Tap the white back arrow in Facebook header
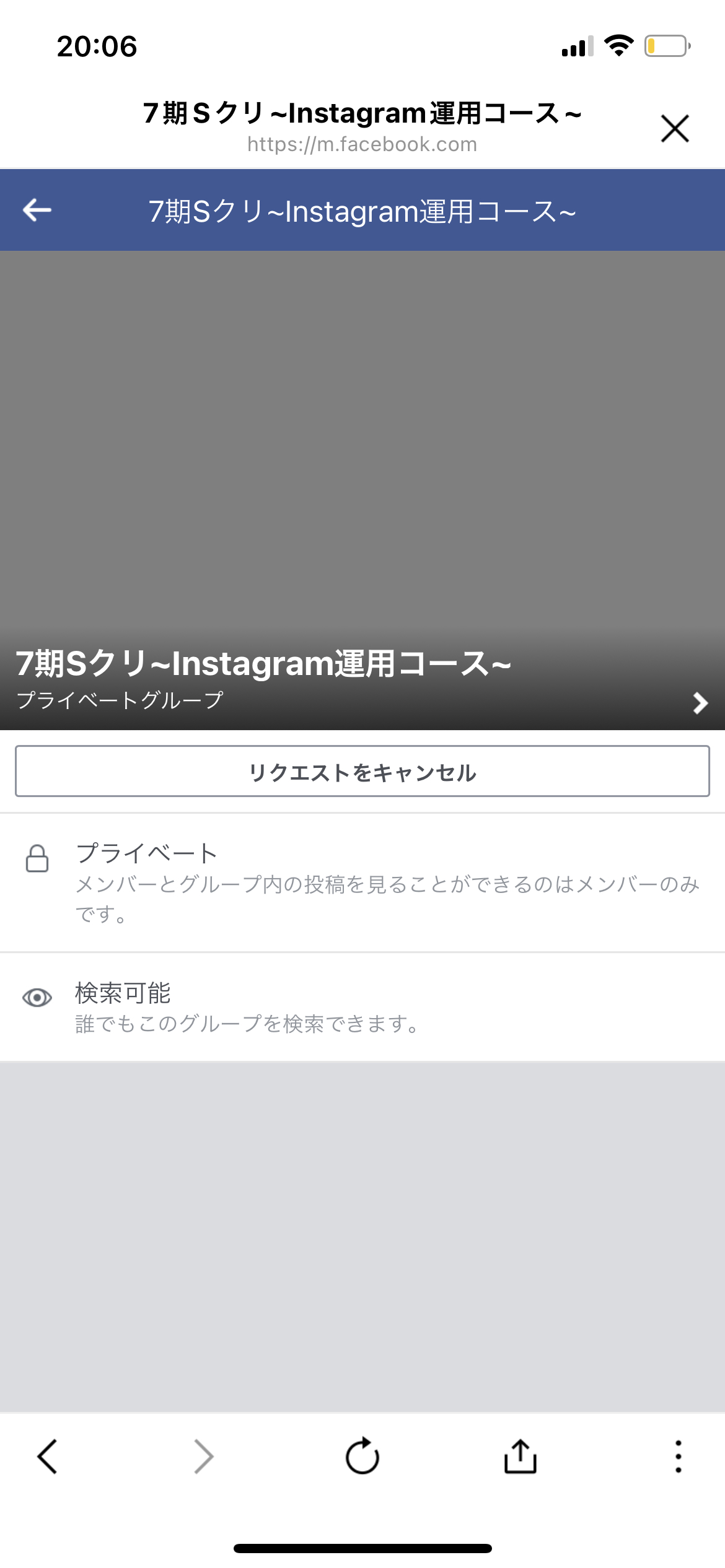 point(37,210)
